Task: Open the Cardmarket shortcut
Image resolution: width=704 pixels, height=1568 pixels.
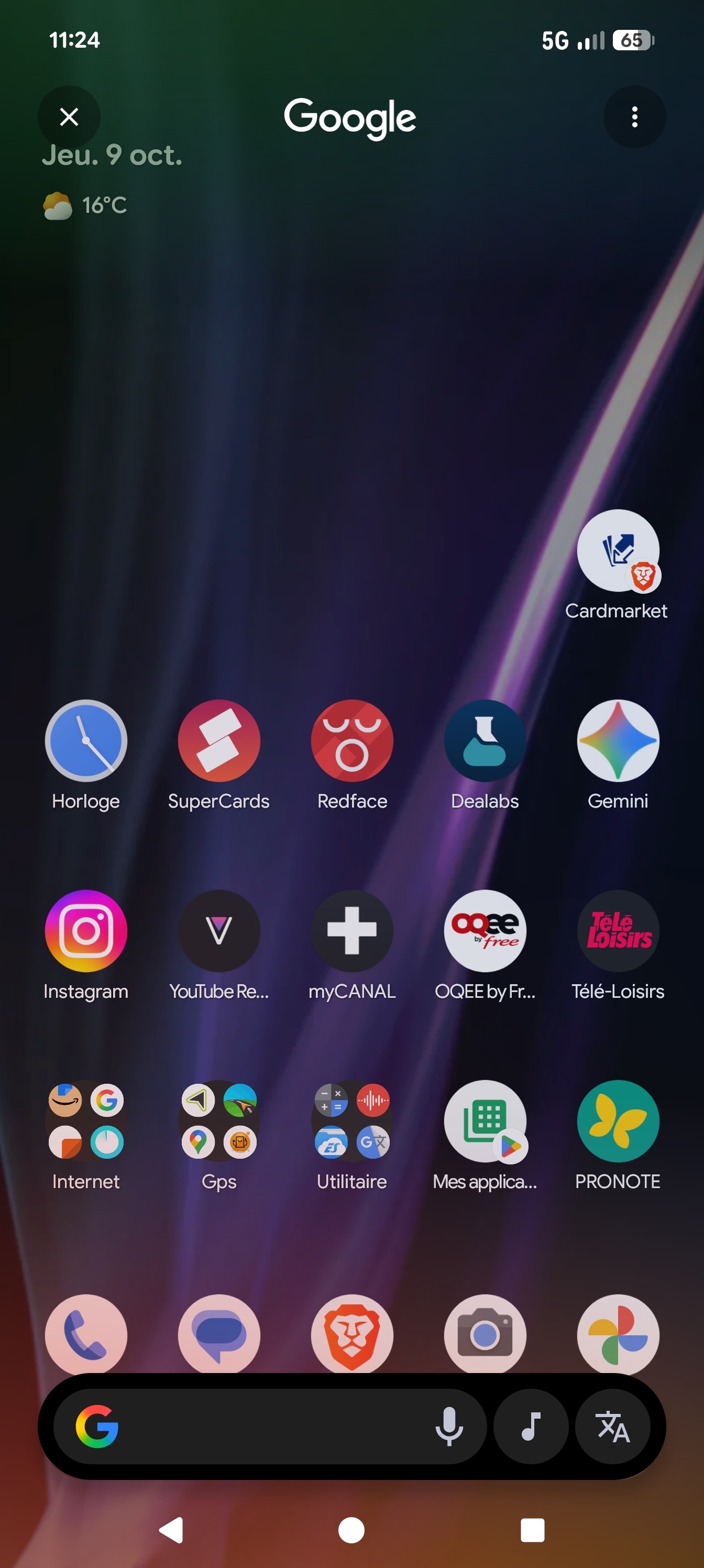Action: click(618, 551)
